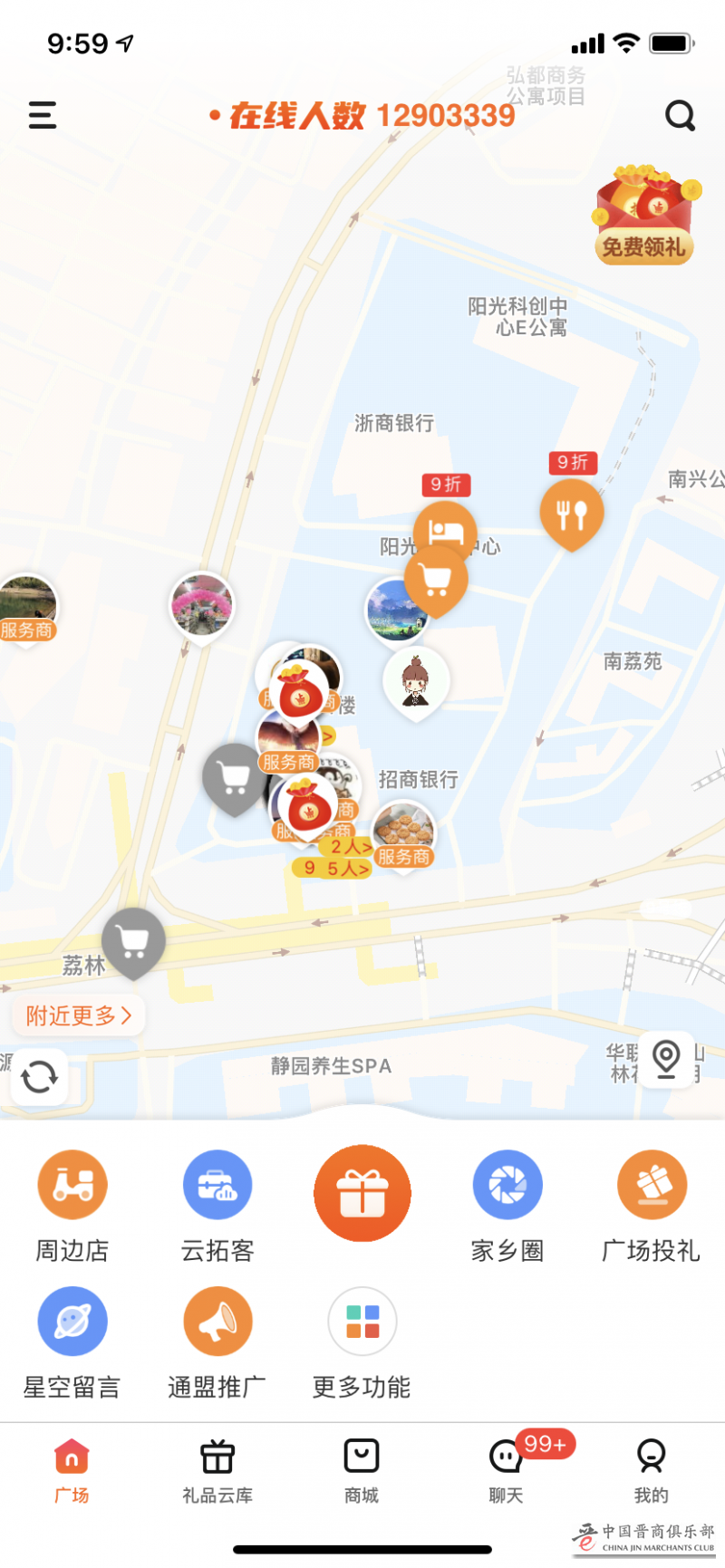Open the central gift feature icon
Image resolution: width=725 pixels, height=1568 pixels.
click(x=362, y=1192)
